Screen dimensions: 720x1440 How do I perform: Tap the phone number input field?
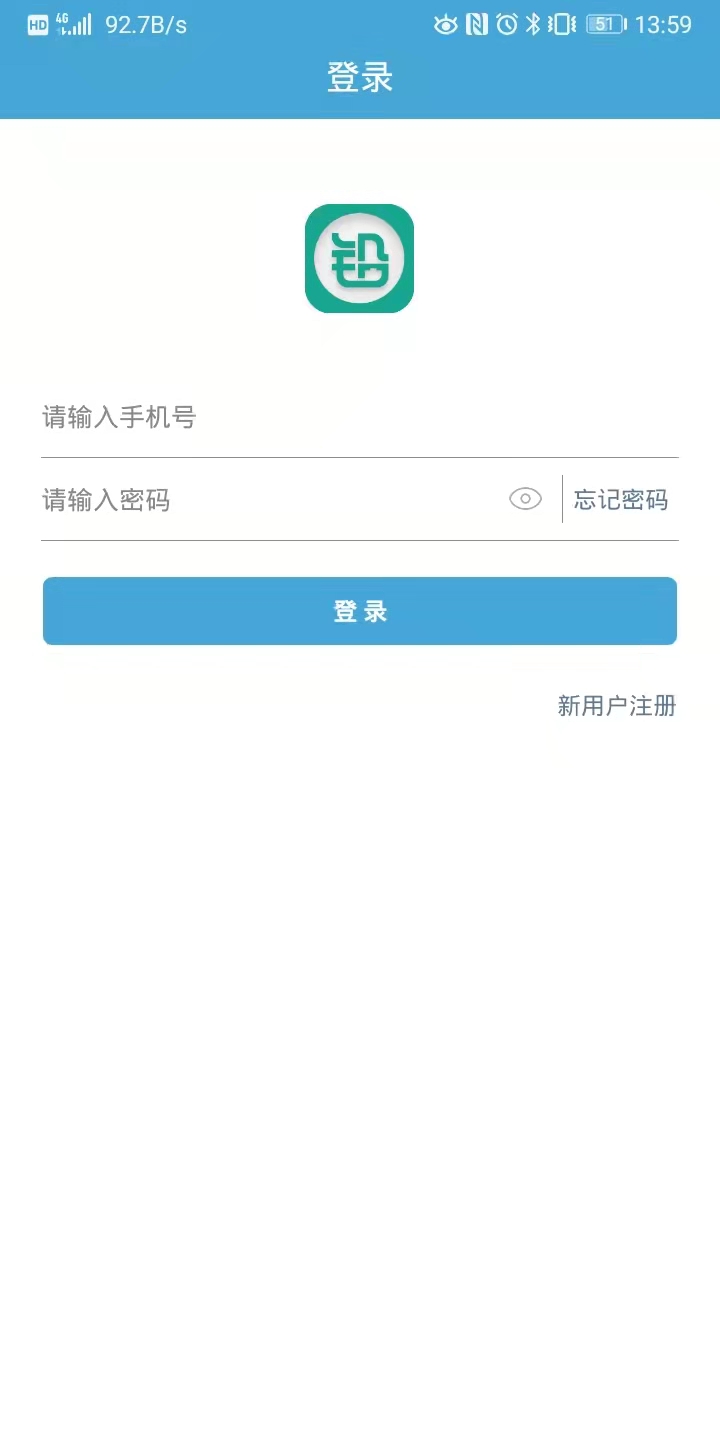[x=359, y=417]
